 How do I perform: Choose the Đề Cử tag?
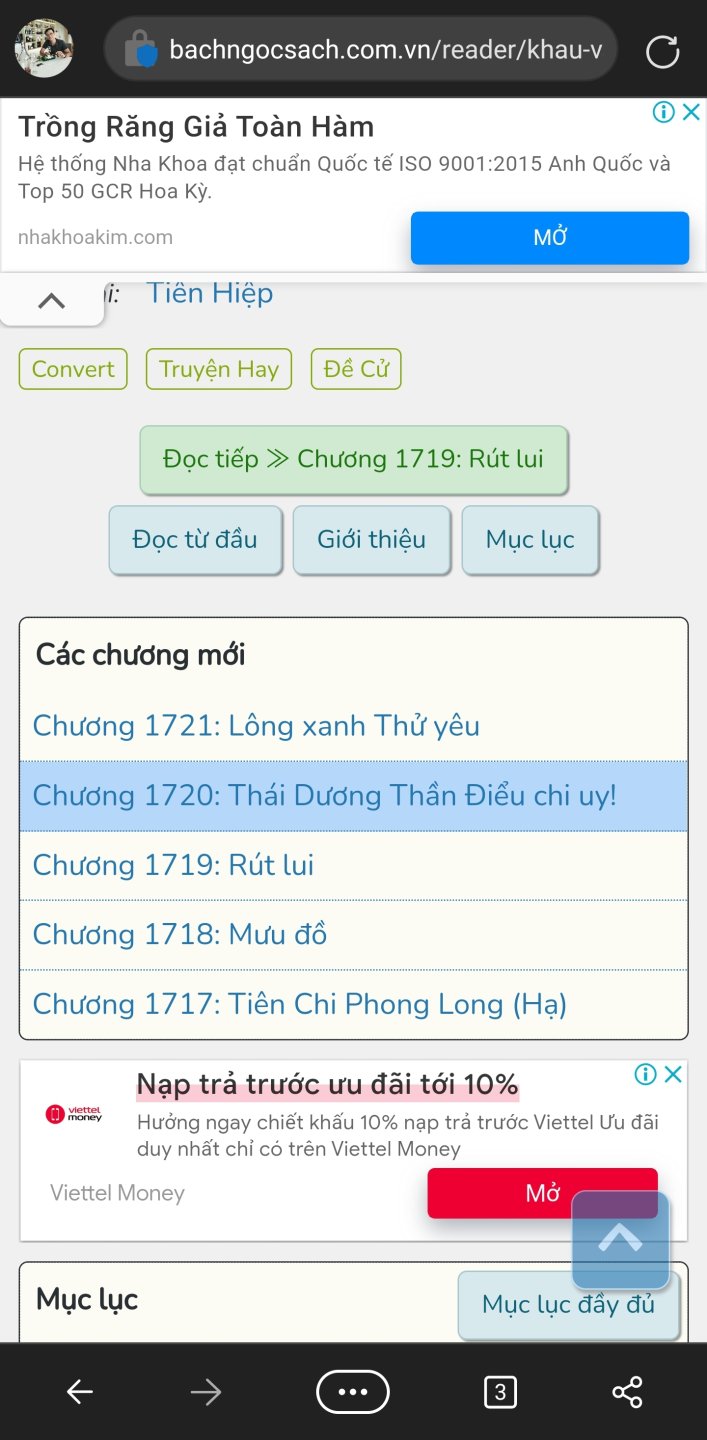tap(356, 369)
